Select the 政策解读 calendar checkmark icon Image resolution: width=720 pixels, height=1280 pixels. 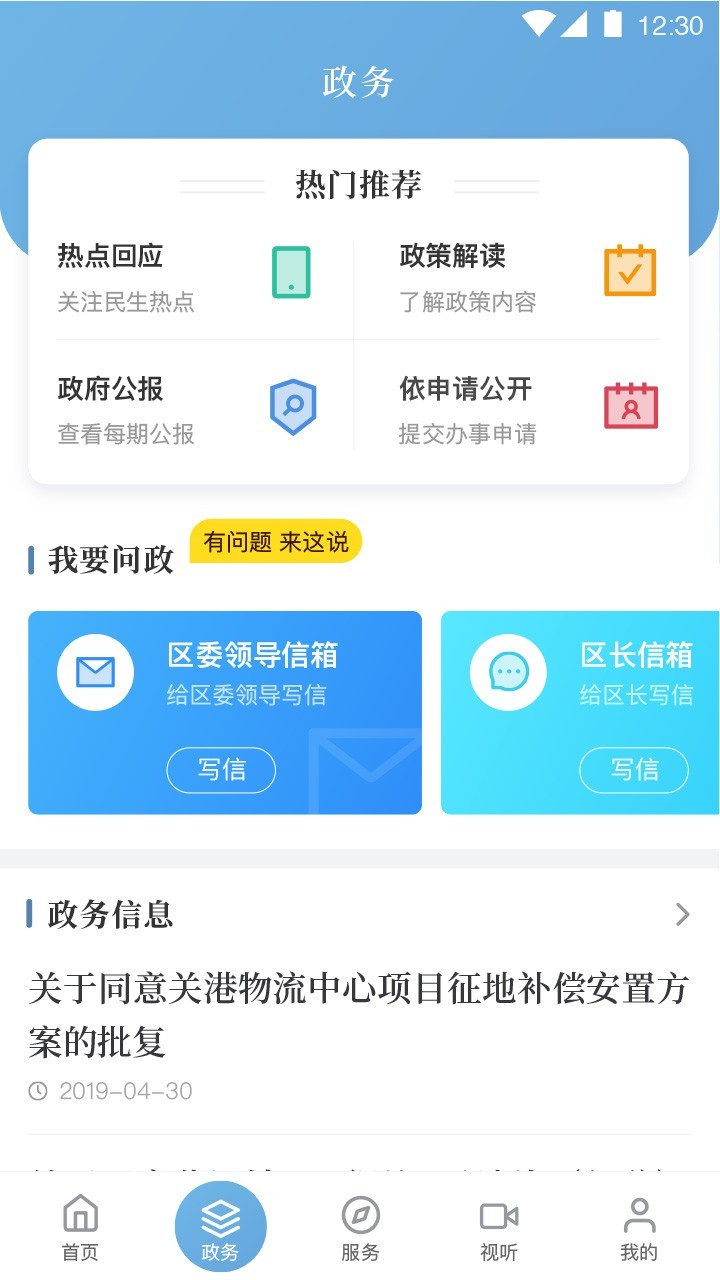click(629, 270)
